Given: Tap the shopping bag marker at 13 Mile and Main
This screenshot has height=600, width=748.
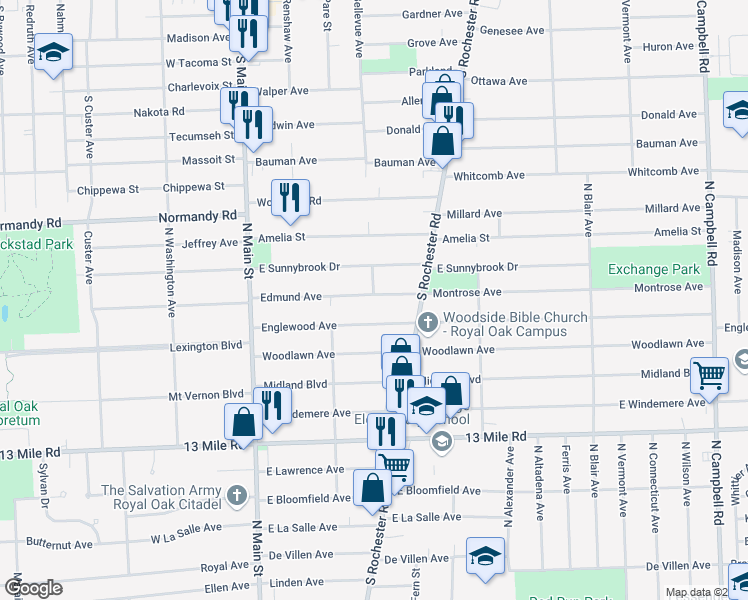Looking at the screenshot, I should click(243, 422).
